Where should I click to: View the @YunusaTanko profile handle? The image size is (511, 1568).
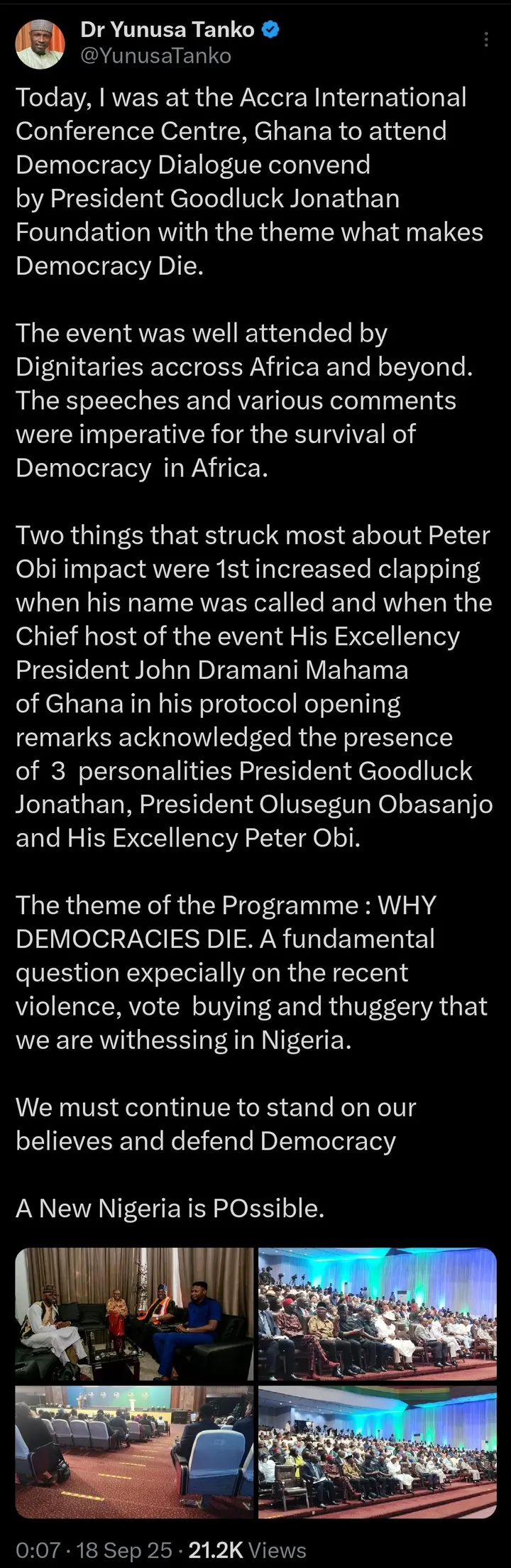click(x=156, y=55)
